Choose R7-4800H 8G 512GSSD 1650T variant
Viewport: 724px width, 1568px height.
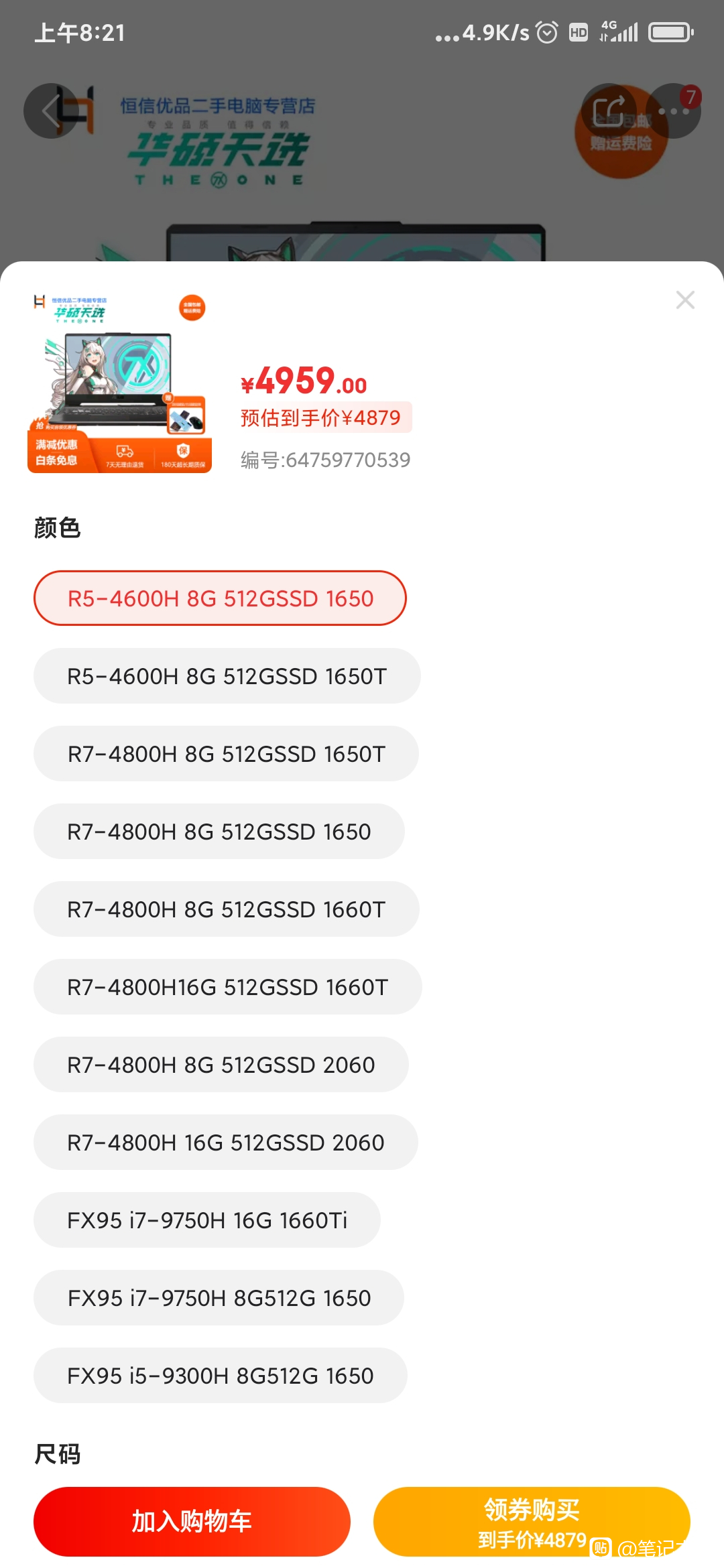point(226,754)
